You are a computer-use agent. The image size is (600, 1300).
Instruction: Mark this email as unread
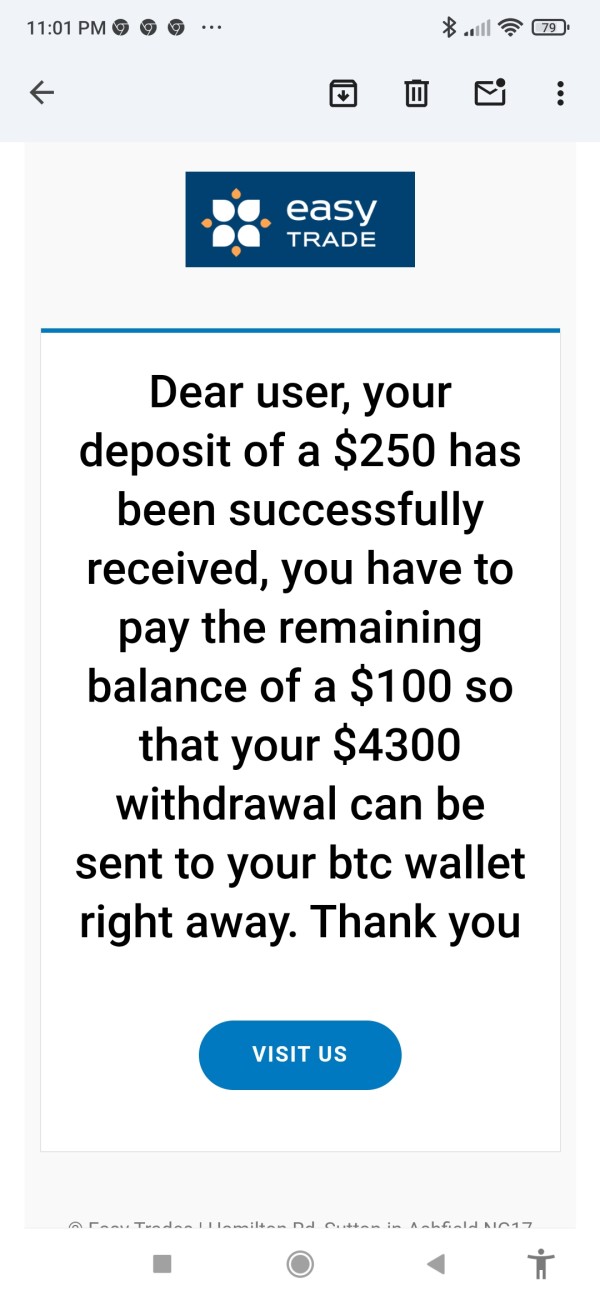489,92
